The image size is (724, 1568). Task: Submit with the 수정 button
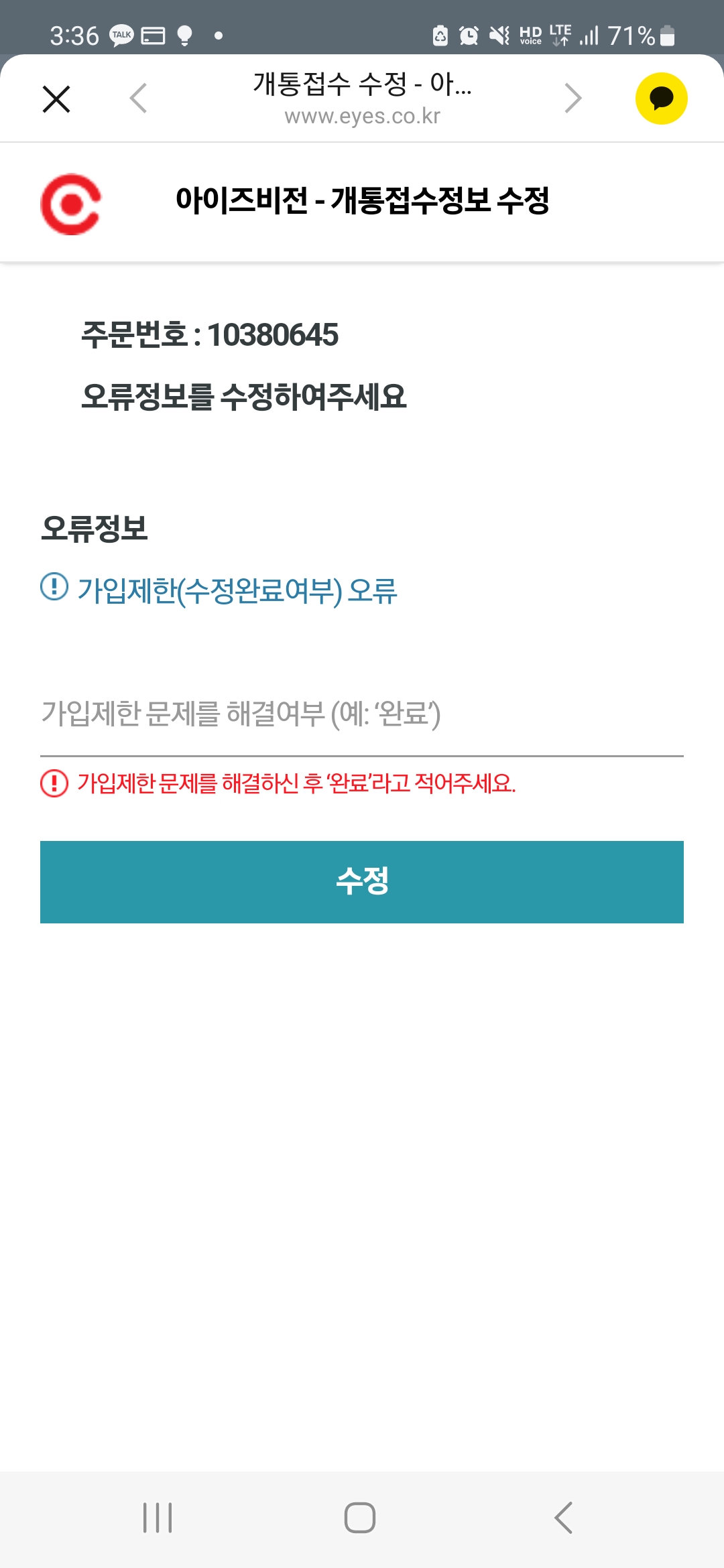point(362,882)
